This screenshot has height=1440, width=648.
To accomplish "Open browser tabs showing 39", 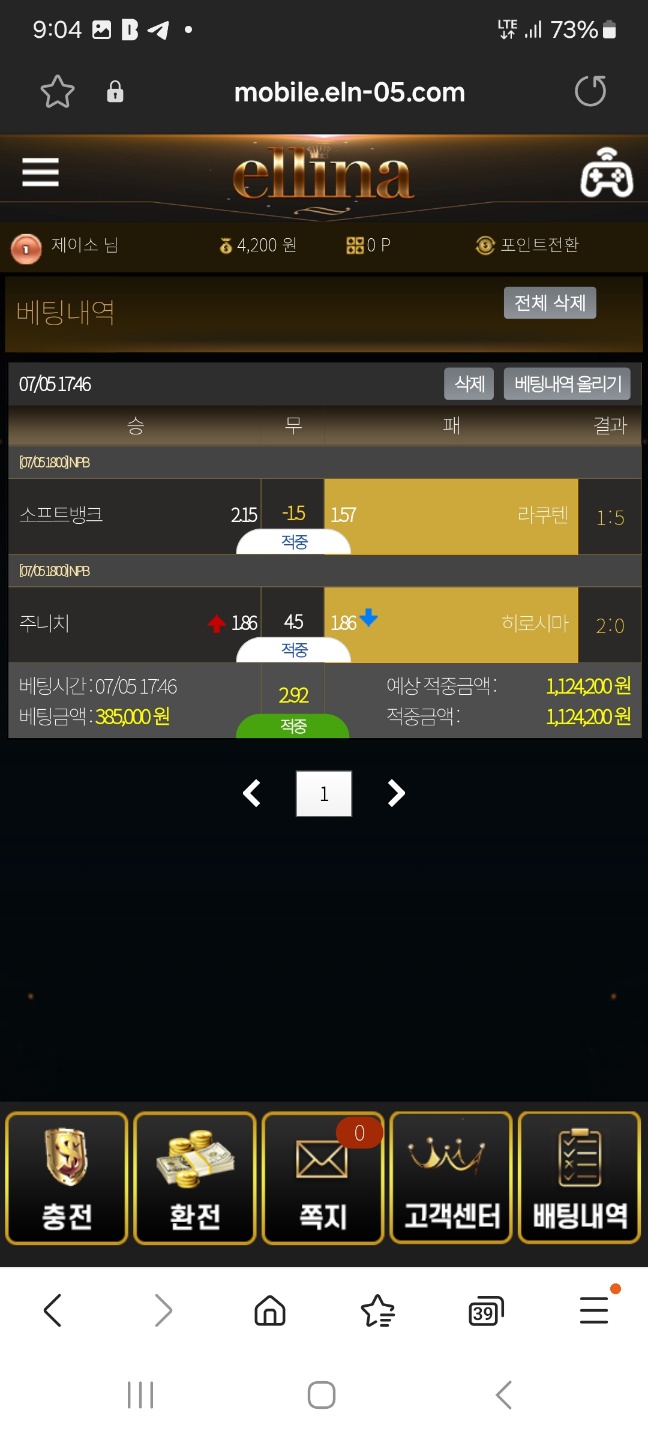I will click(x=485, y=1311).
